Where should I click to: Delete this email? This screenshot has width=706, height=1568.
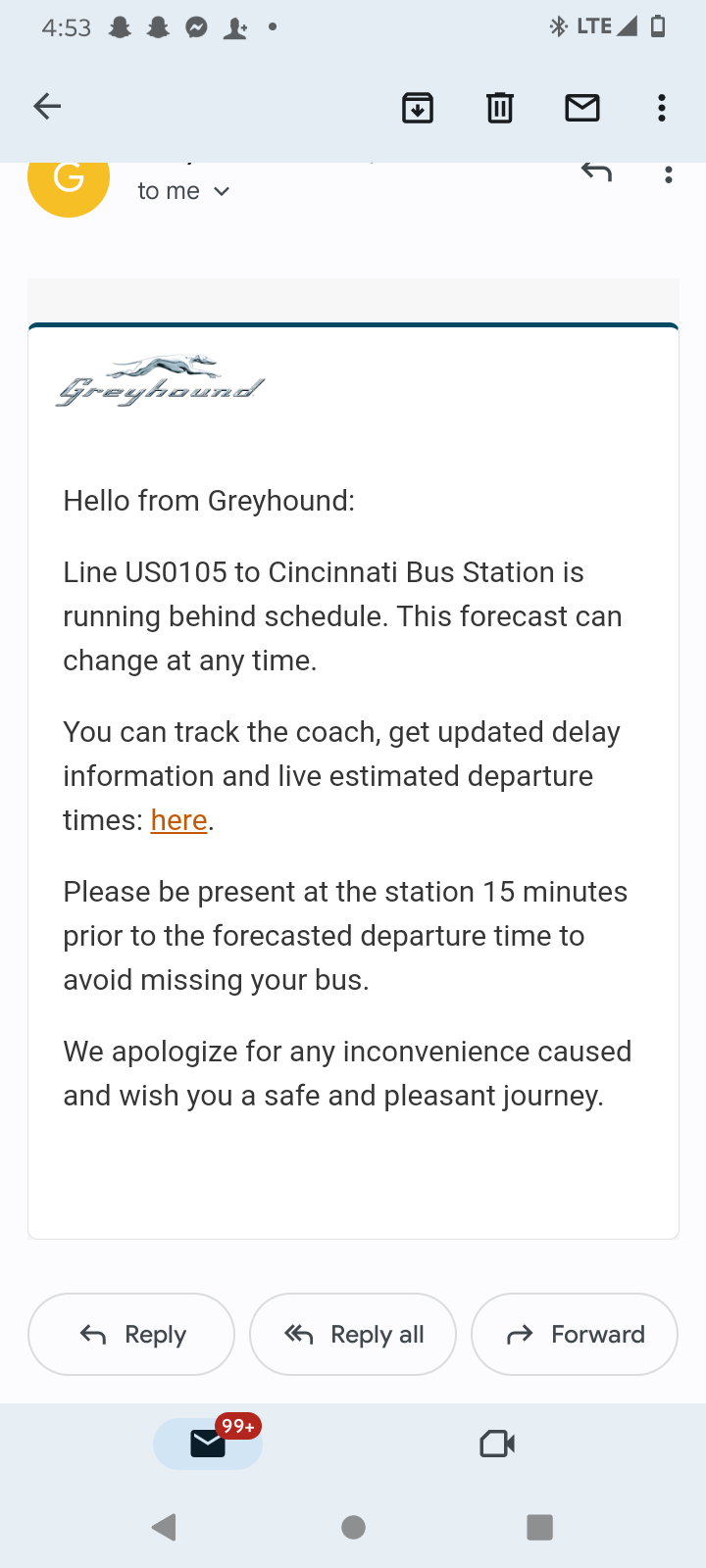[500, 107]
